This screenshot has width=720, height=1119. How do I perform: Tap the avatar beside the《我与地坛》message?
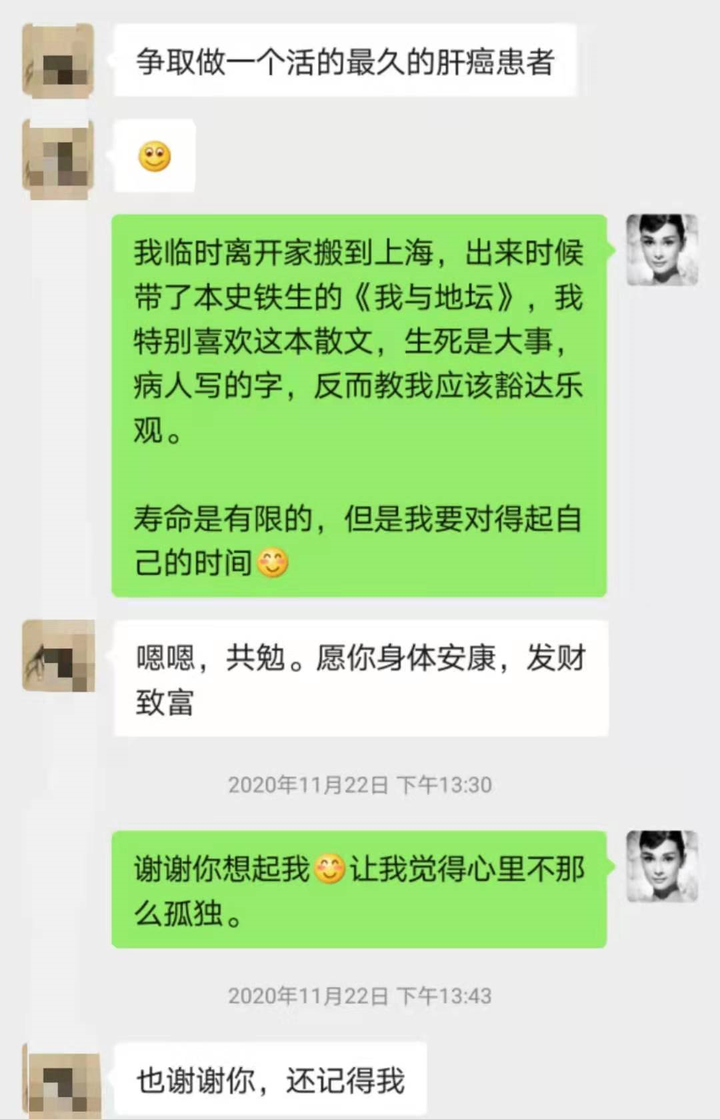[661, 250]
